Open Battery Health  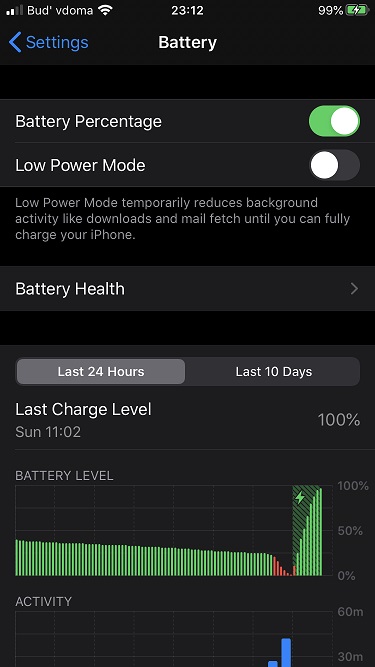click(188, 289)
